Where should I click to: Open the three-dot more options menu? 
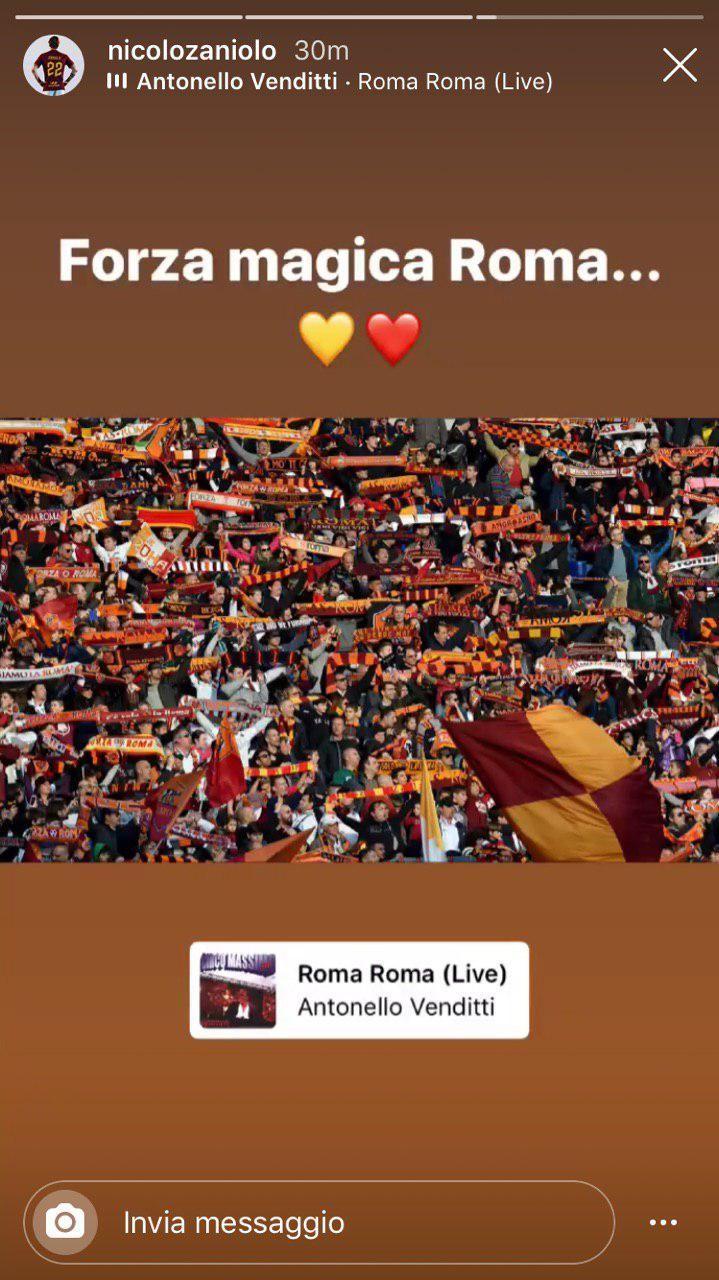click(x=663, y=1222)
